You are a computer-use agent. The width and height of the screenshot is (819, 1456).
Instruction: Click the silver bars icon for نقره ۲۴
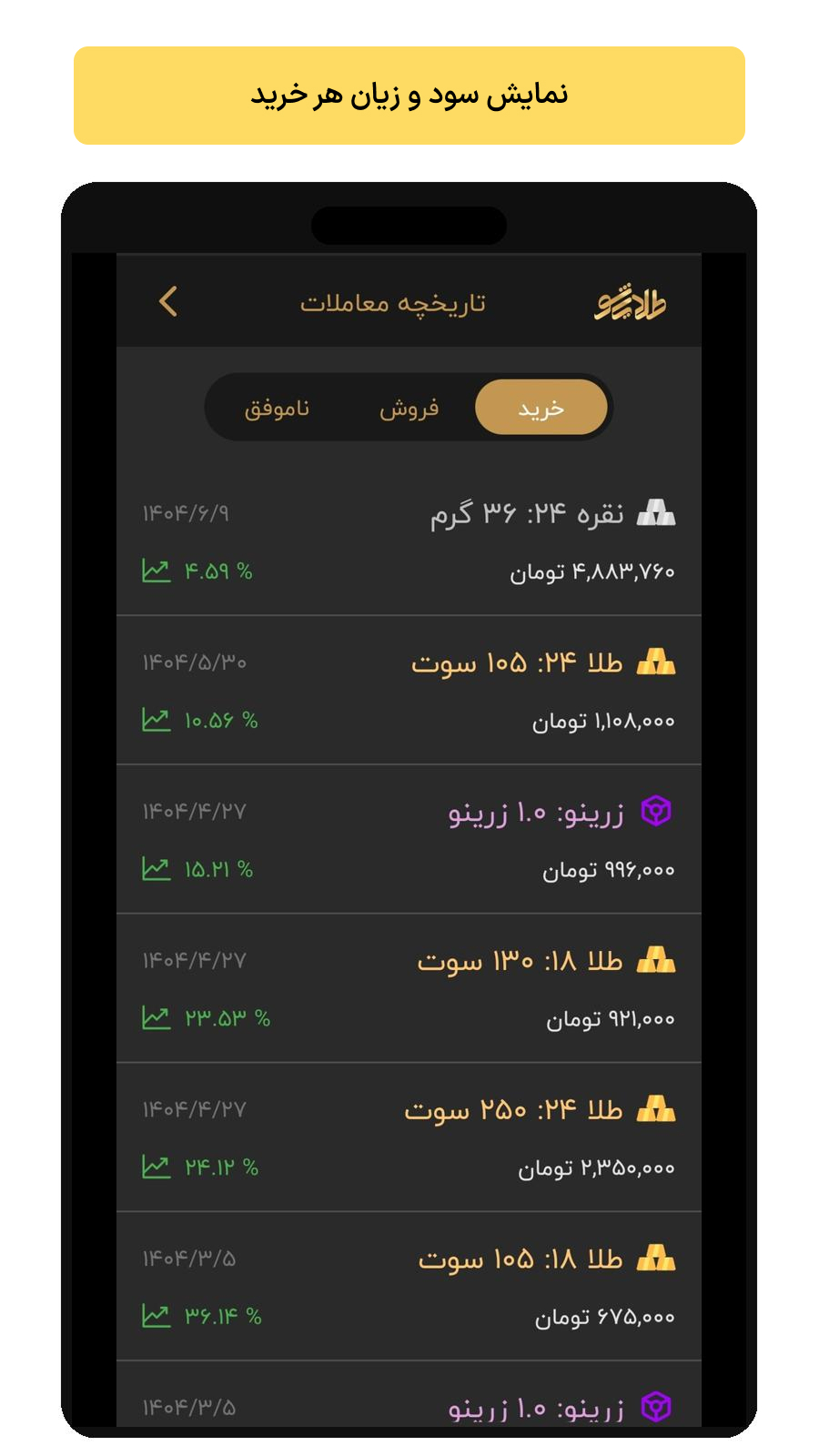(657, 514)
